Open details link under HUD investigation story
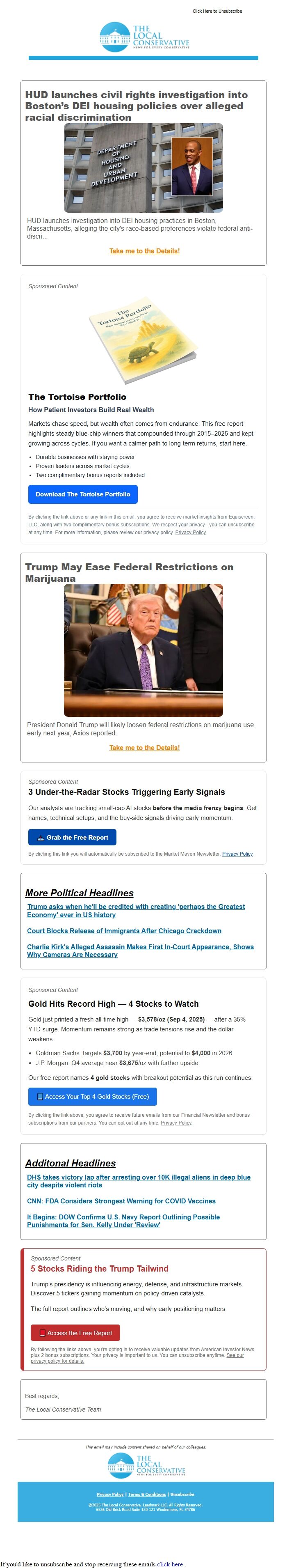The width and height of the screenshot is (287, 1568). click(144, 251)
